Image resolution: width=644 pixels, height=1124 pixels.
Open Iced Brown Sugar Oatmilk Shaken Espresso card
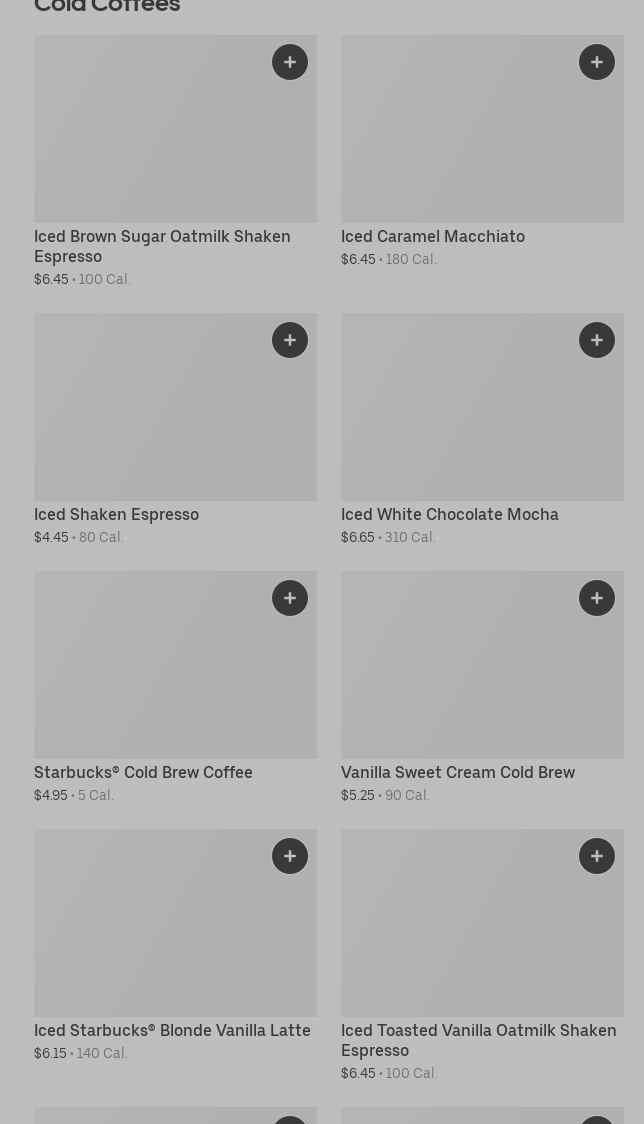(x=176, y=162)
